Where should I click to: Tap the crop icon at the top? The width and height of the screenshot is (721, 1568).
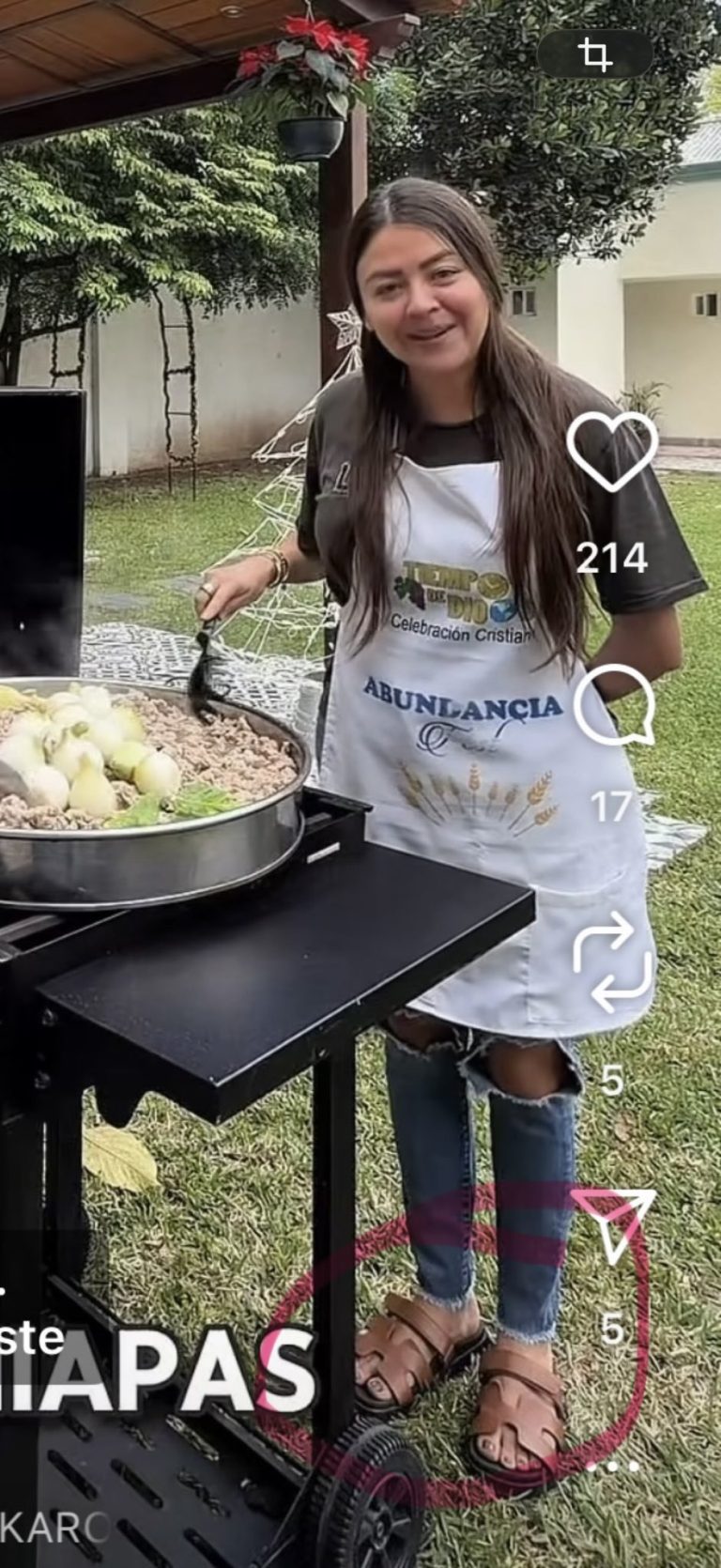[594, 54]
